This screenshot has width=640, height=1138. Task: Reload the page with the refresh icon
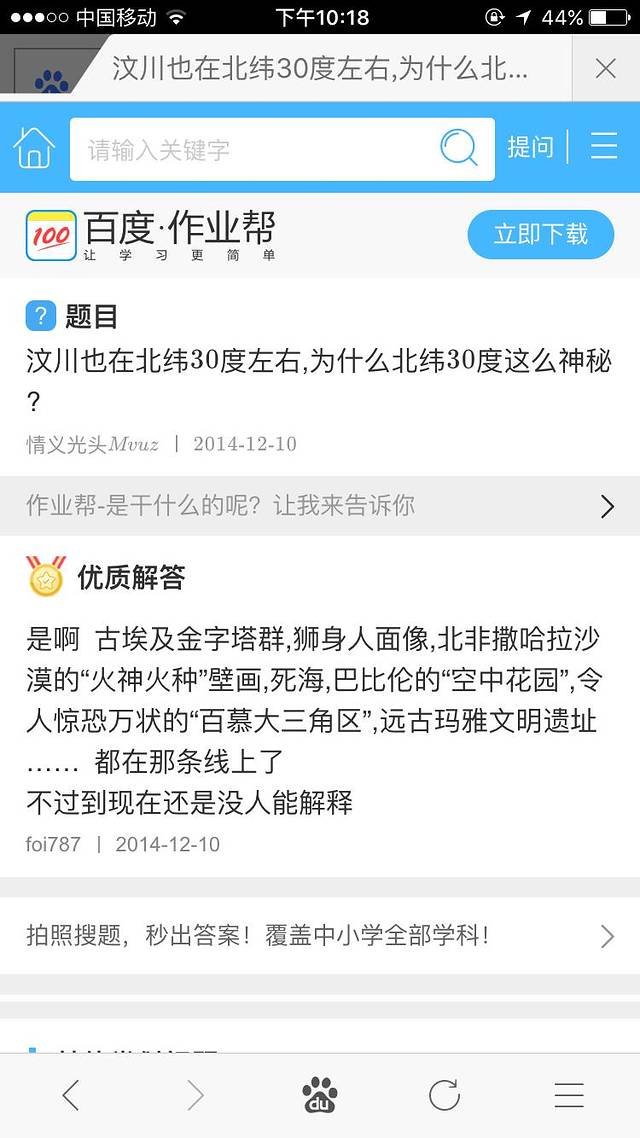[x=444, y=1096]
